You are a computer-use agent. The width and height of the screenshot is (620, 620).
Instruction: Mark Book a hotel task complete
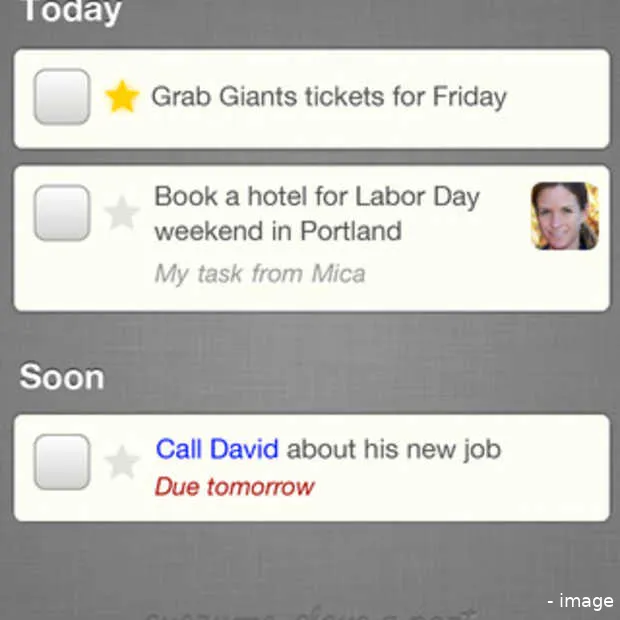(x=61, y=213)
